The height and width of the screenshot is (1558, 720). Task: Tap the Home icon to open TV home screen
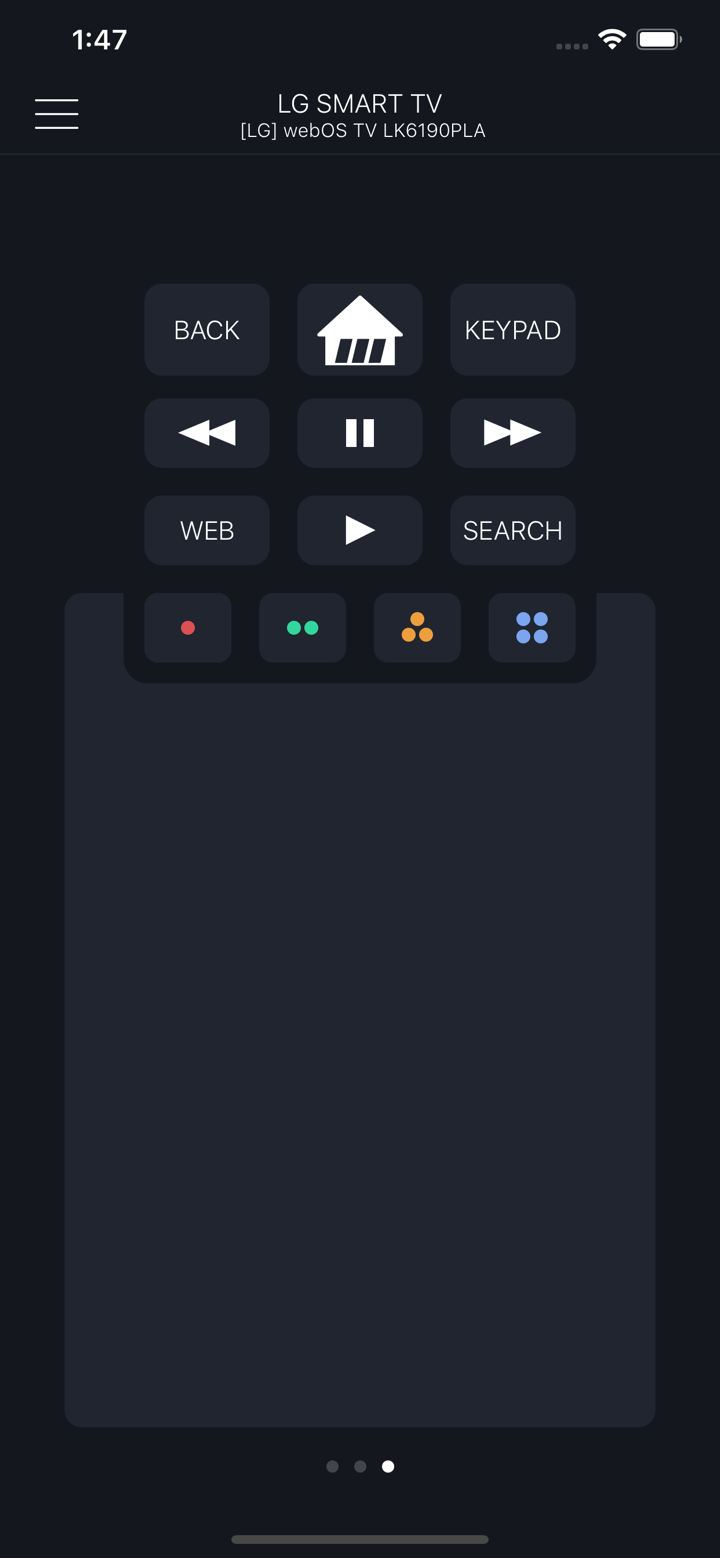[360, 330]
